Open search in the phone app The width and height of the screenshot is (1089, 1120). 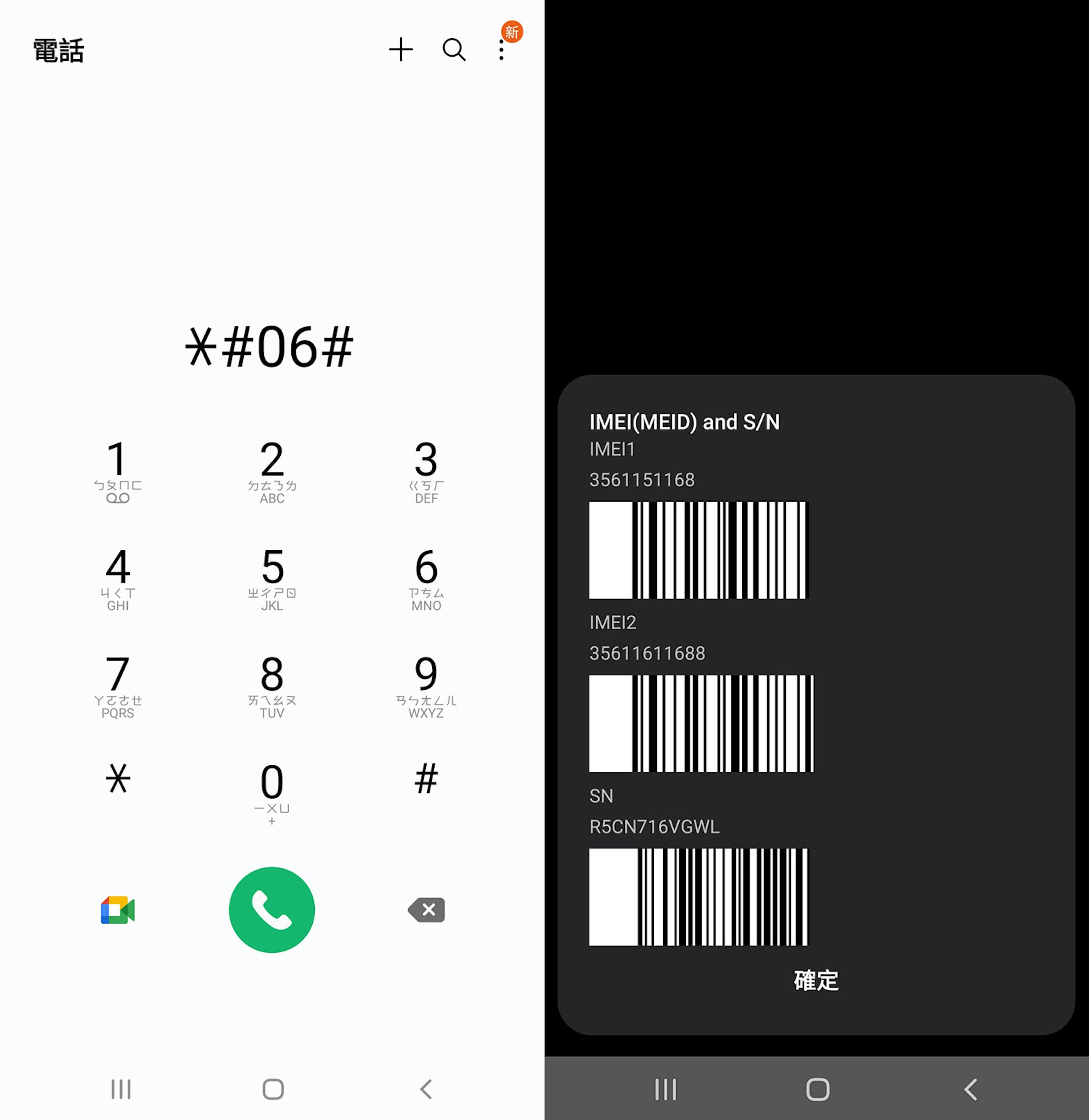coord(453,50)
